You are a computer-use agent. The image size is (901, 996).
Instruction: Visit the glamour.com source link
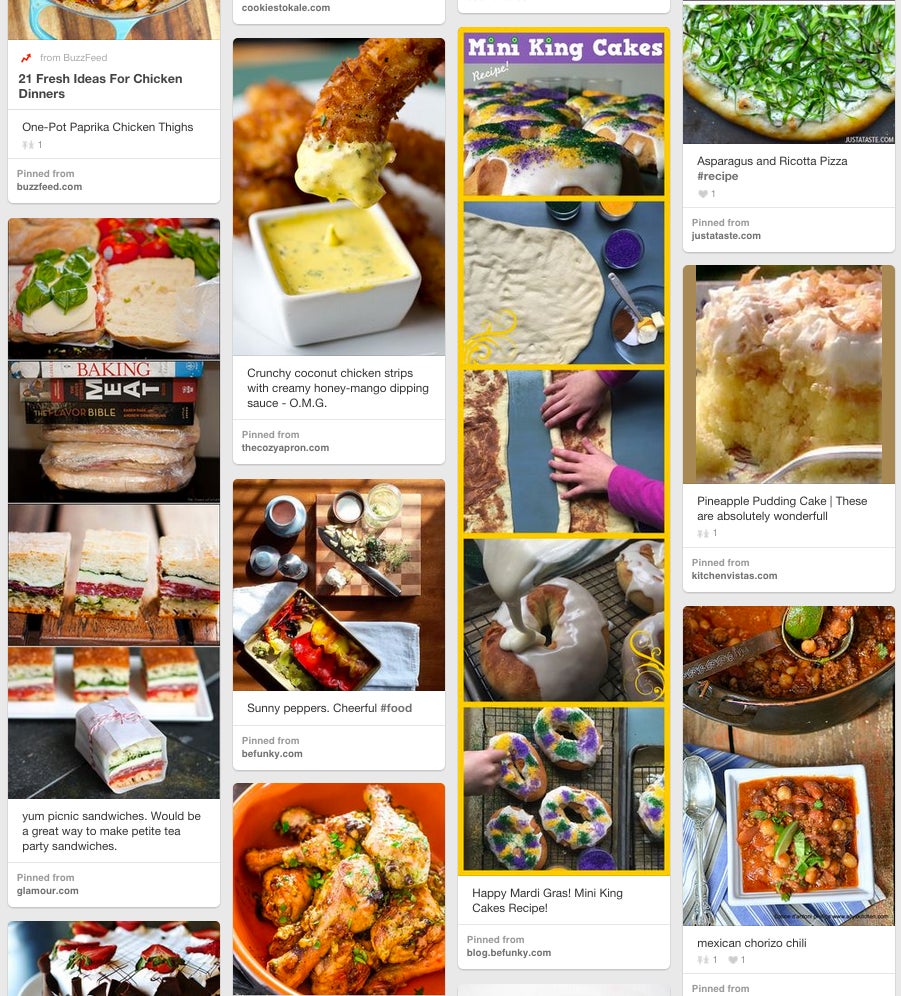coord(47,891)
